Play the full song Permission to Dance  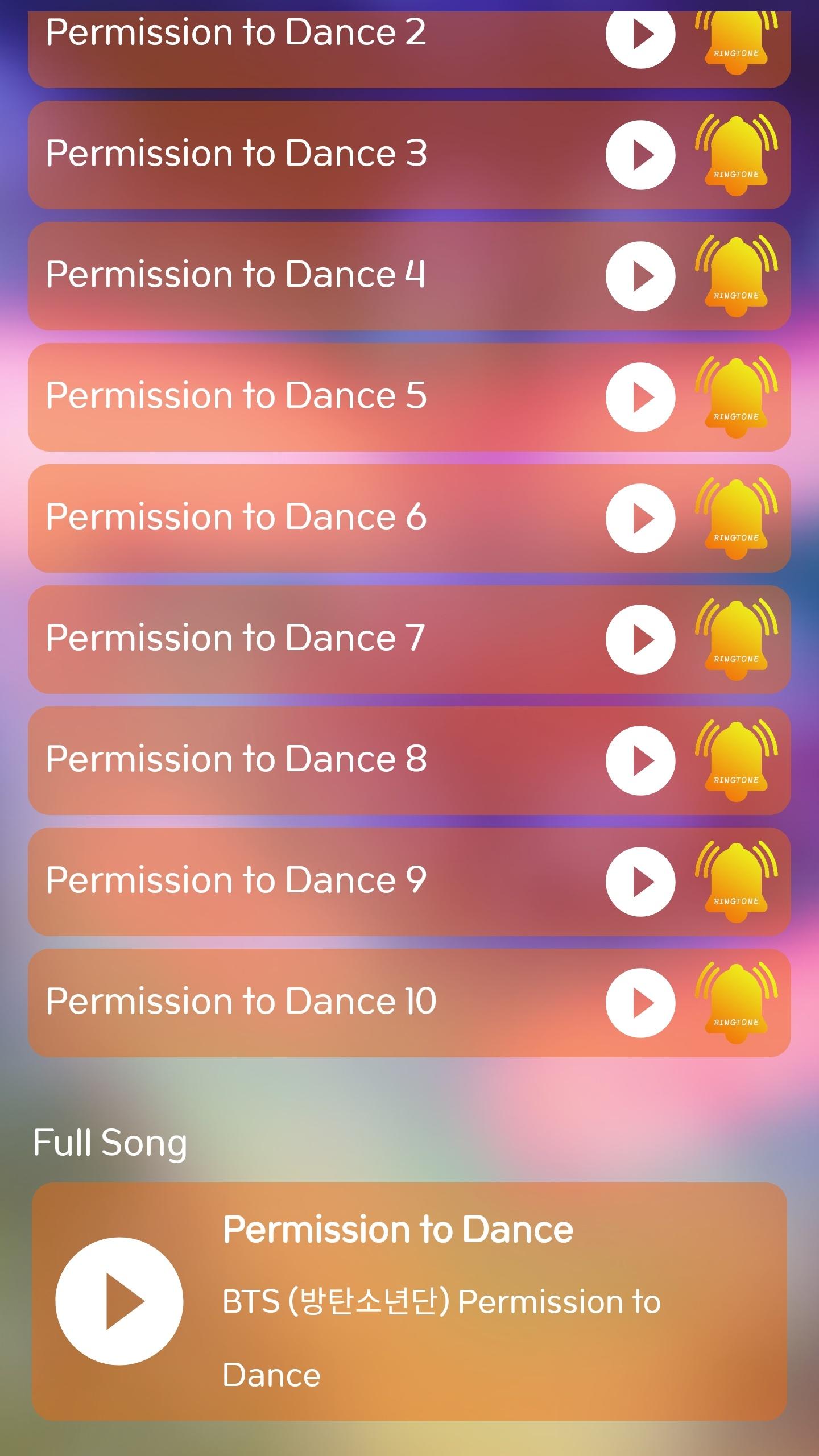(x=119, y=1301)
